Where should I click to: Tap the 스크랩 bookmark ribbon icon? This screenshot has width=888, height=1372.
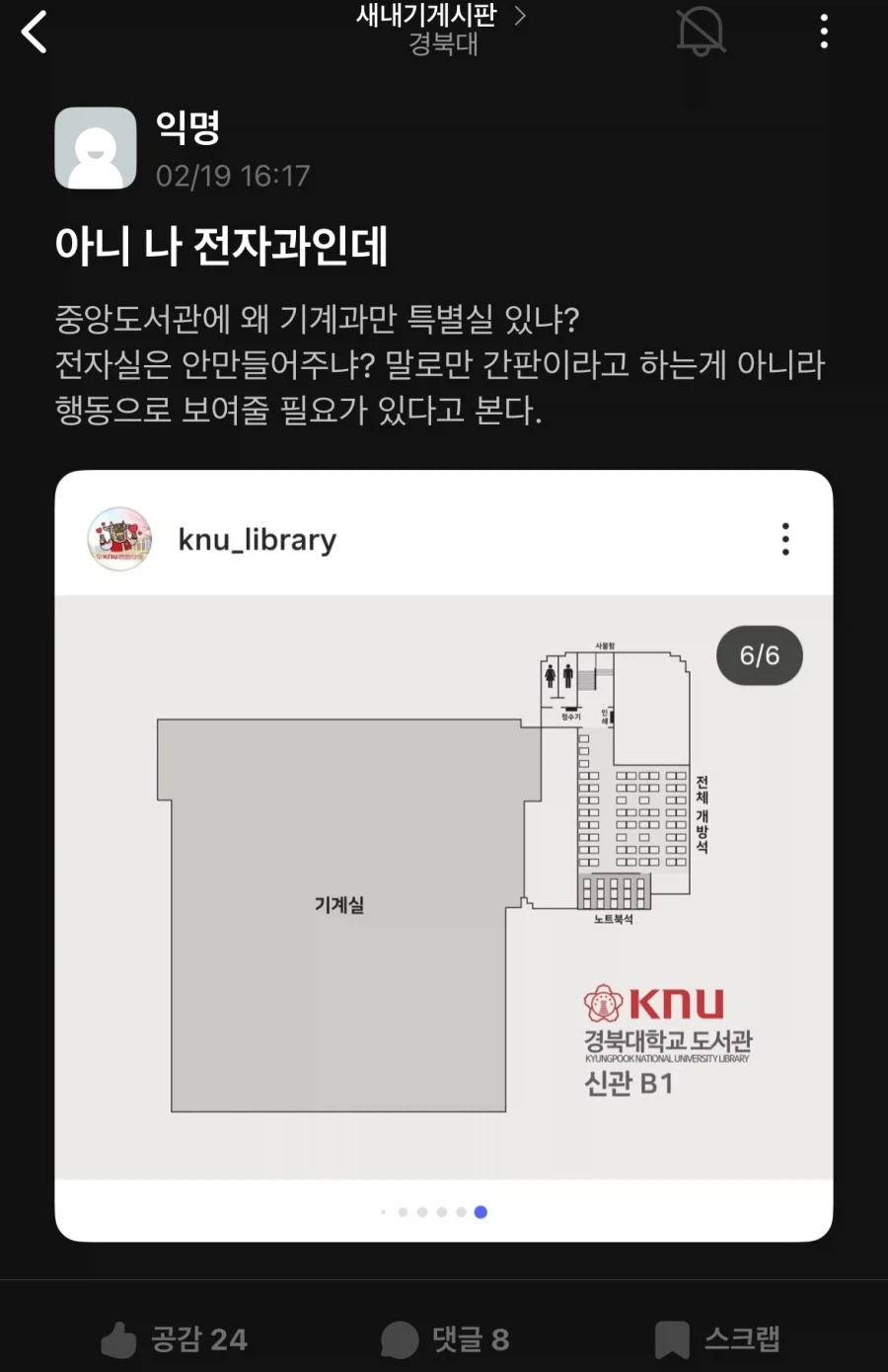673,1340
